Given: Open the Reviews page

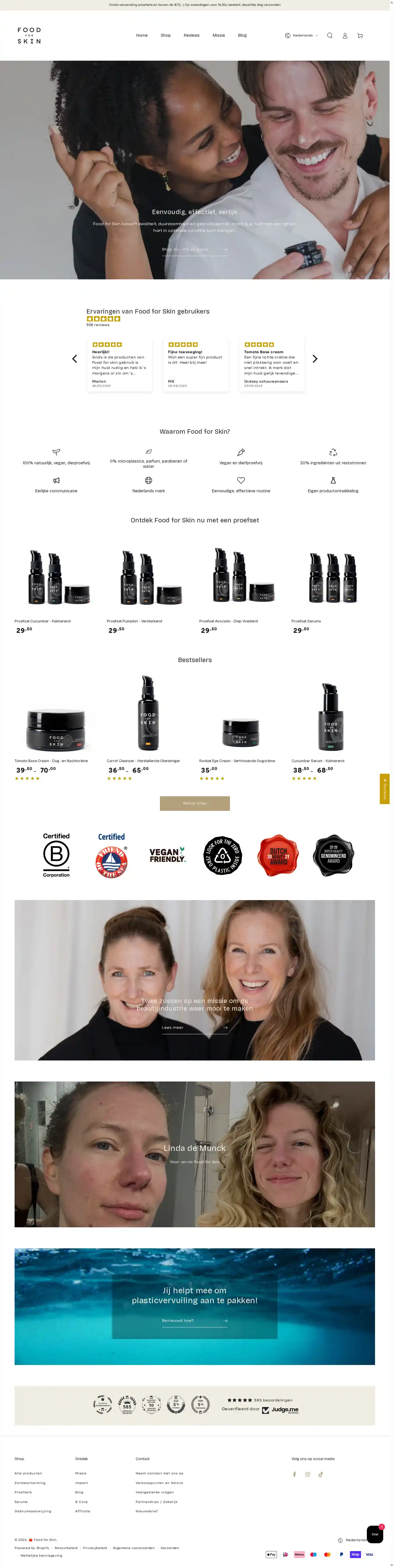Looking at the screenshot, I should tap(191, 35).
